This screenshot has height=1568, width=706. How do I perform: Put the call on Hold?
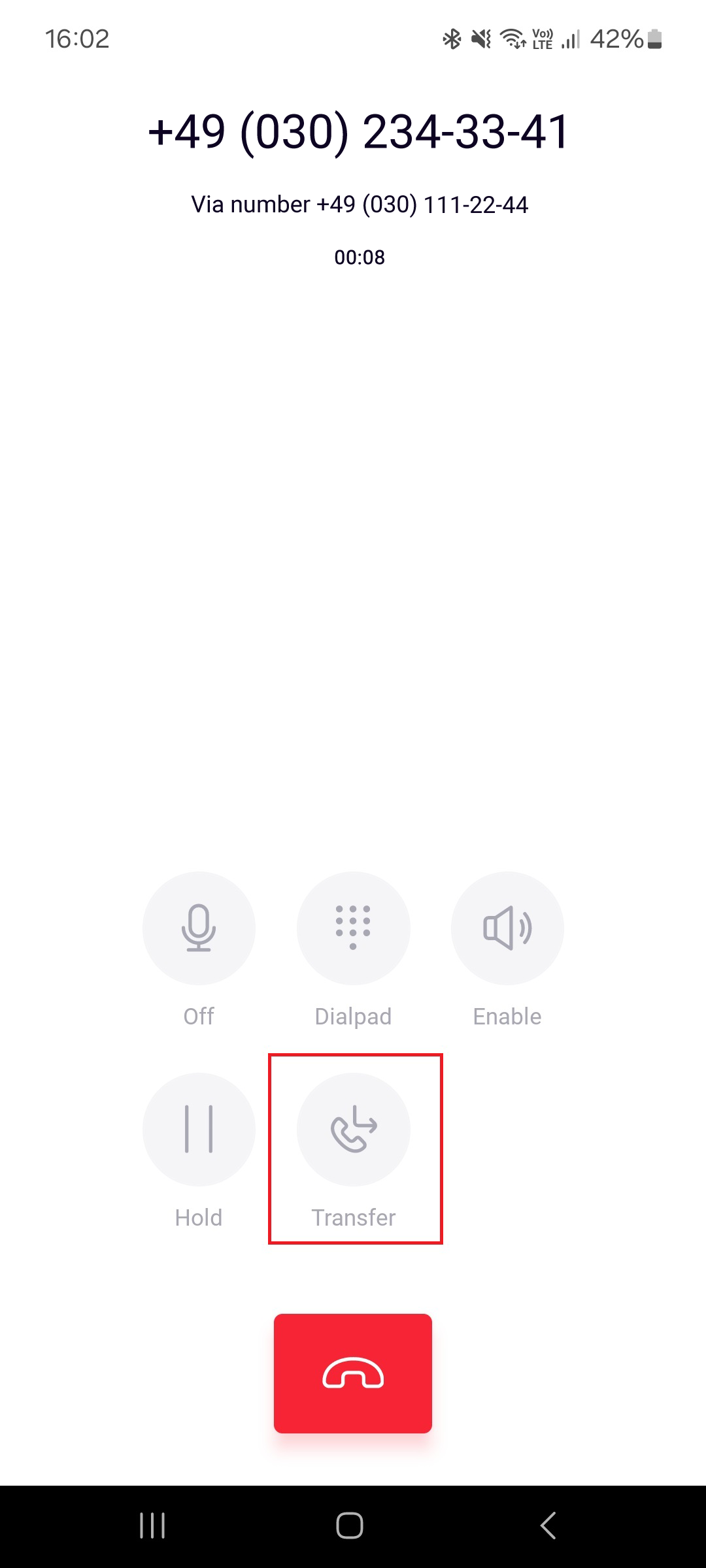[199, 1129]
